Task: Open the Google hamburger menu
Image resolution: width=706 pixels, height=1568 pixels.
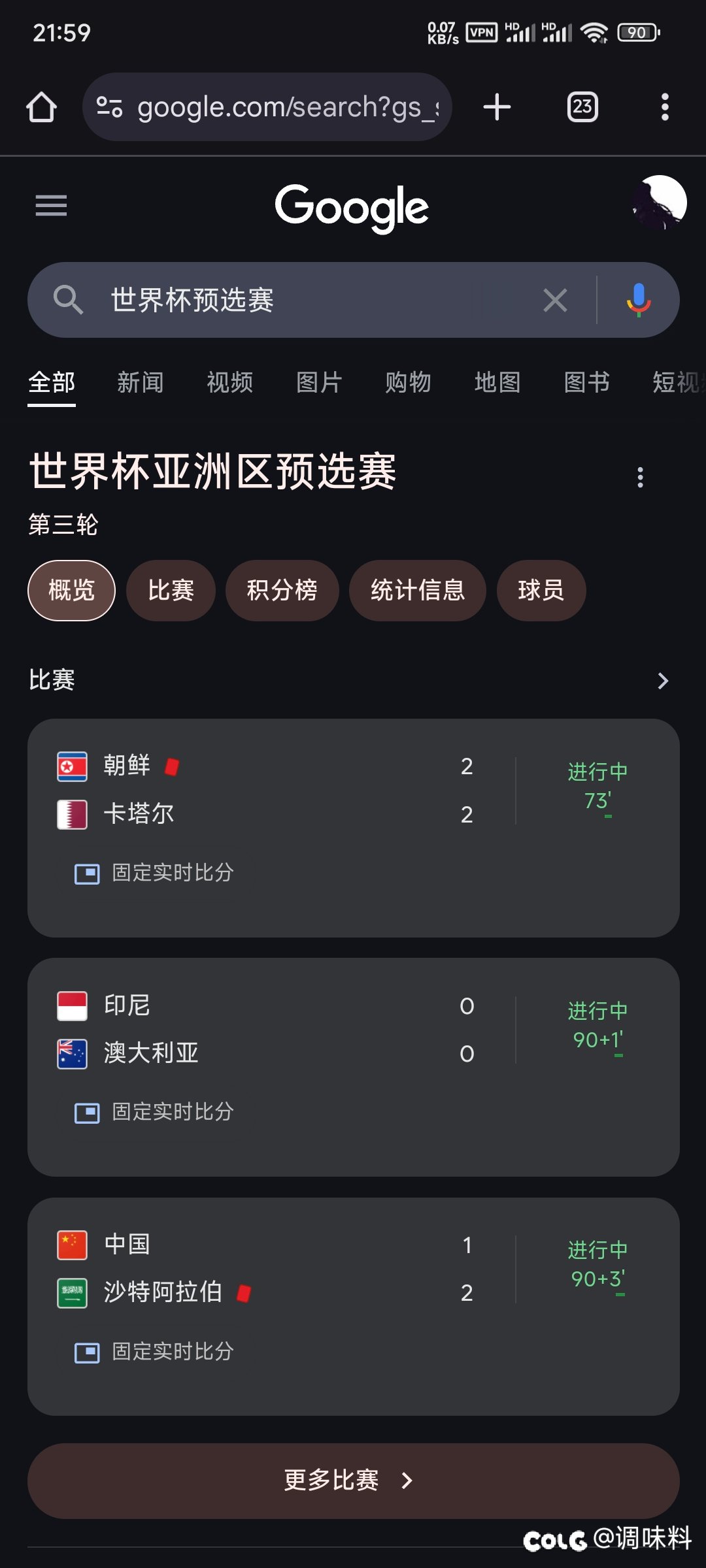Action: click(x=51, y=206)
